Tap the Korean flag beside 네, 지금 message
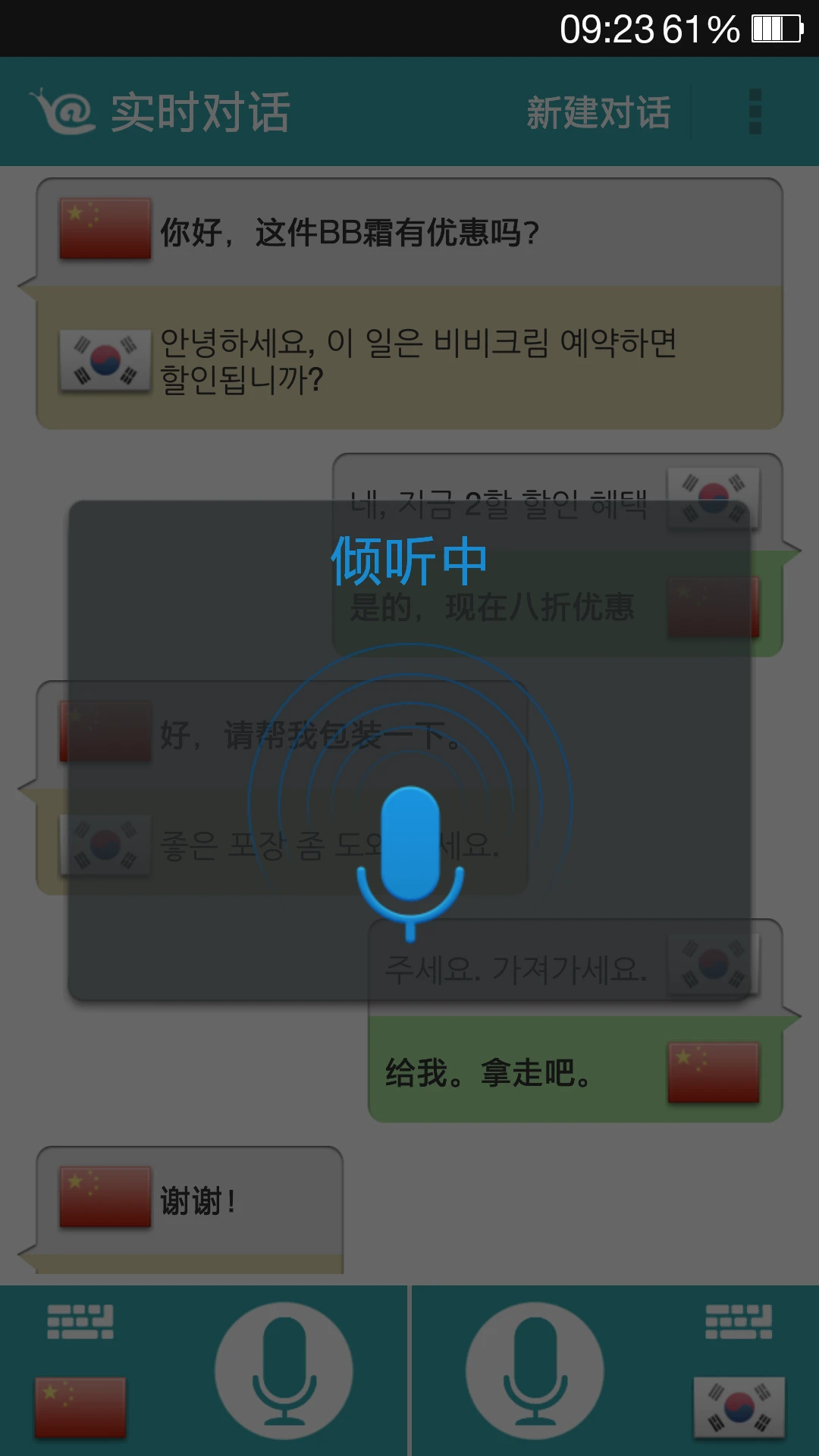The image size is (819, 1456). point(711,498)
